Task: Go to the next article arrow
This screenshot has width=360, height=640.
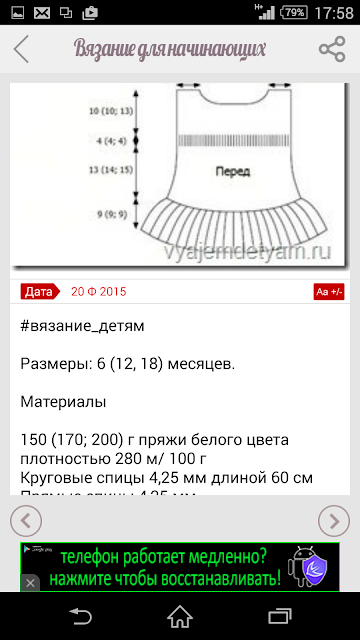Action: tap(334, 521)
